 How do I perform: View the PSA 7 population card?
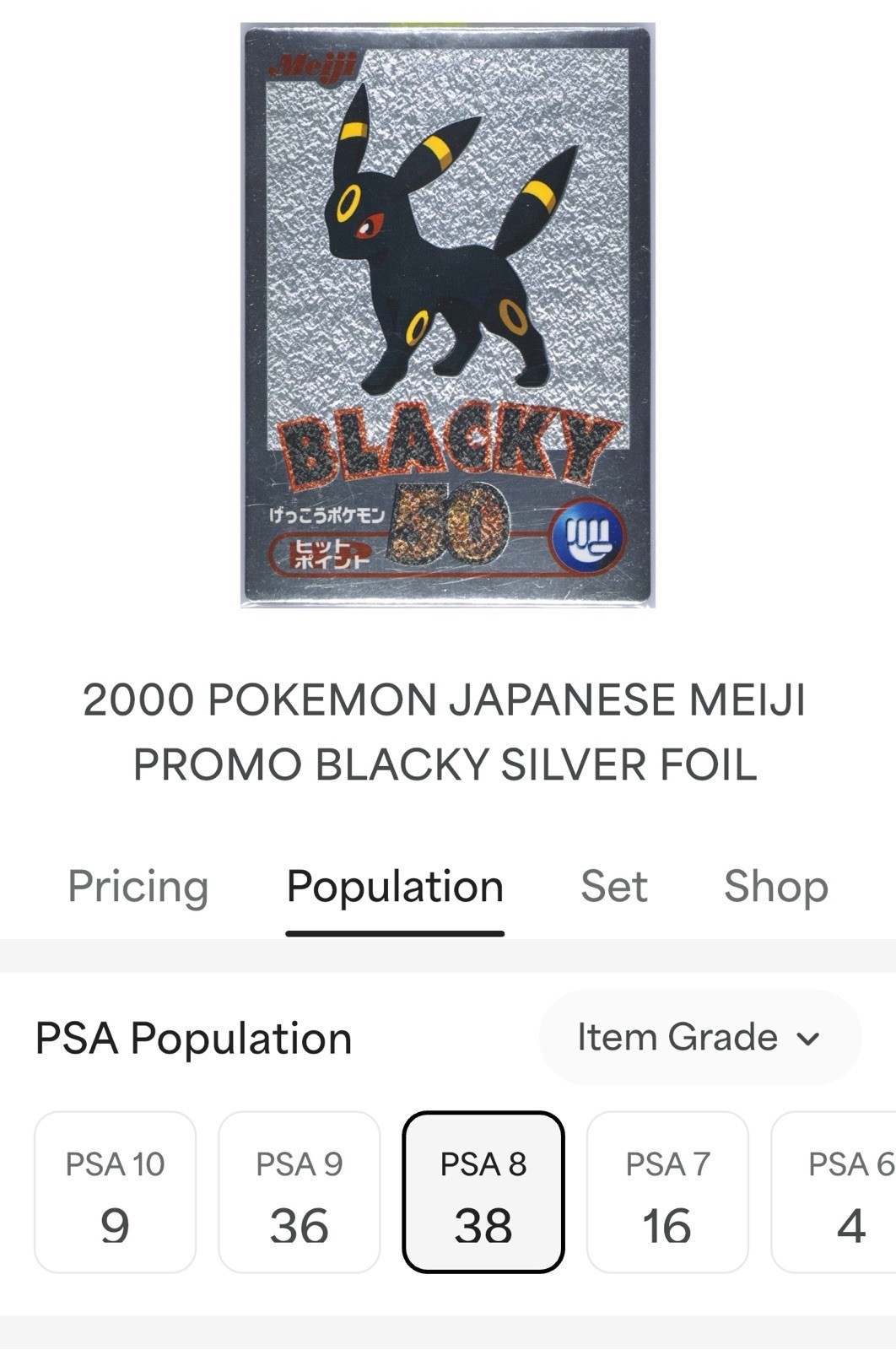point(667,1191)
